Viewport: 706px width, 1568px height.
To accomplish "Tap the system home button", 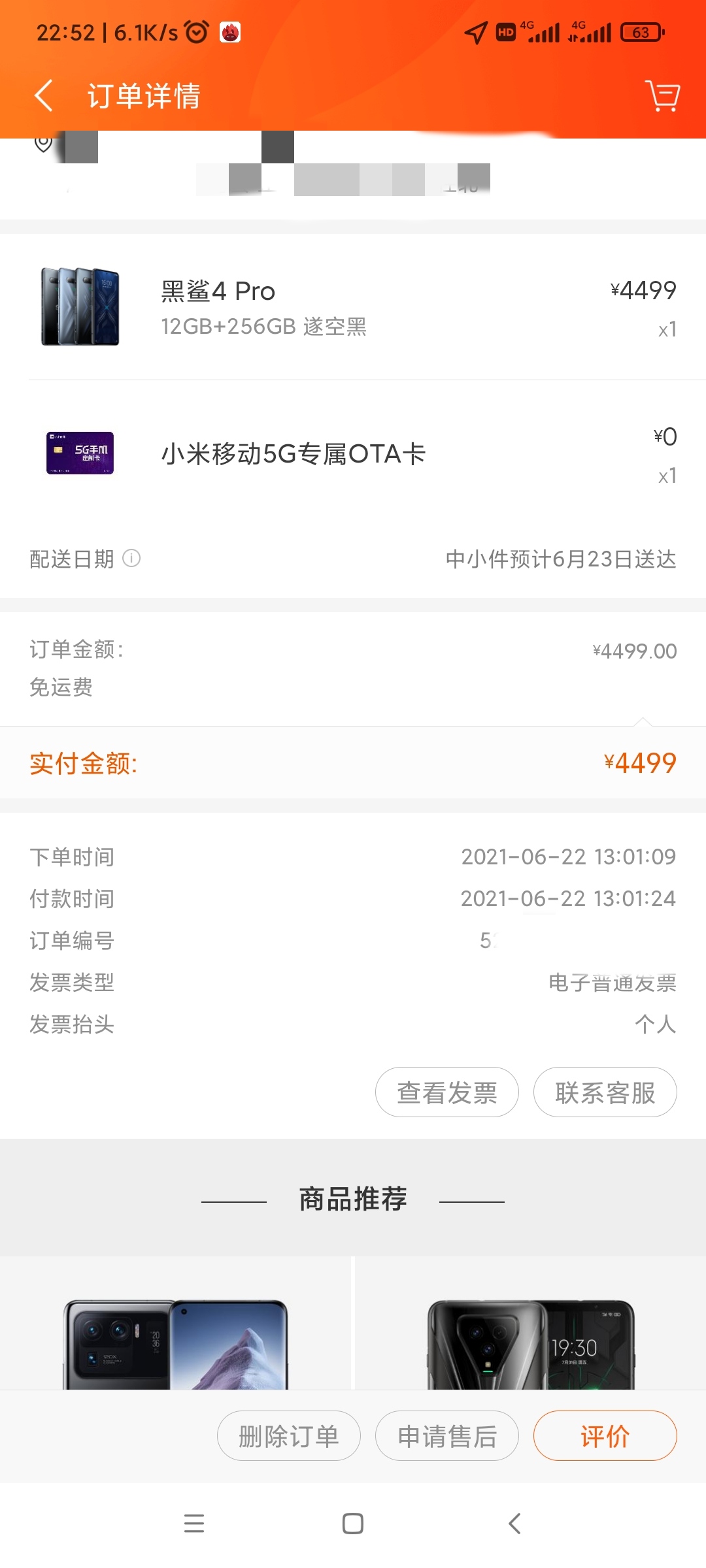I will click(353, 1524).
